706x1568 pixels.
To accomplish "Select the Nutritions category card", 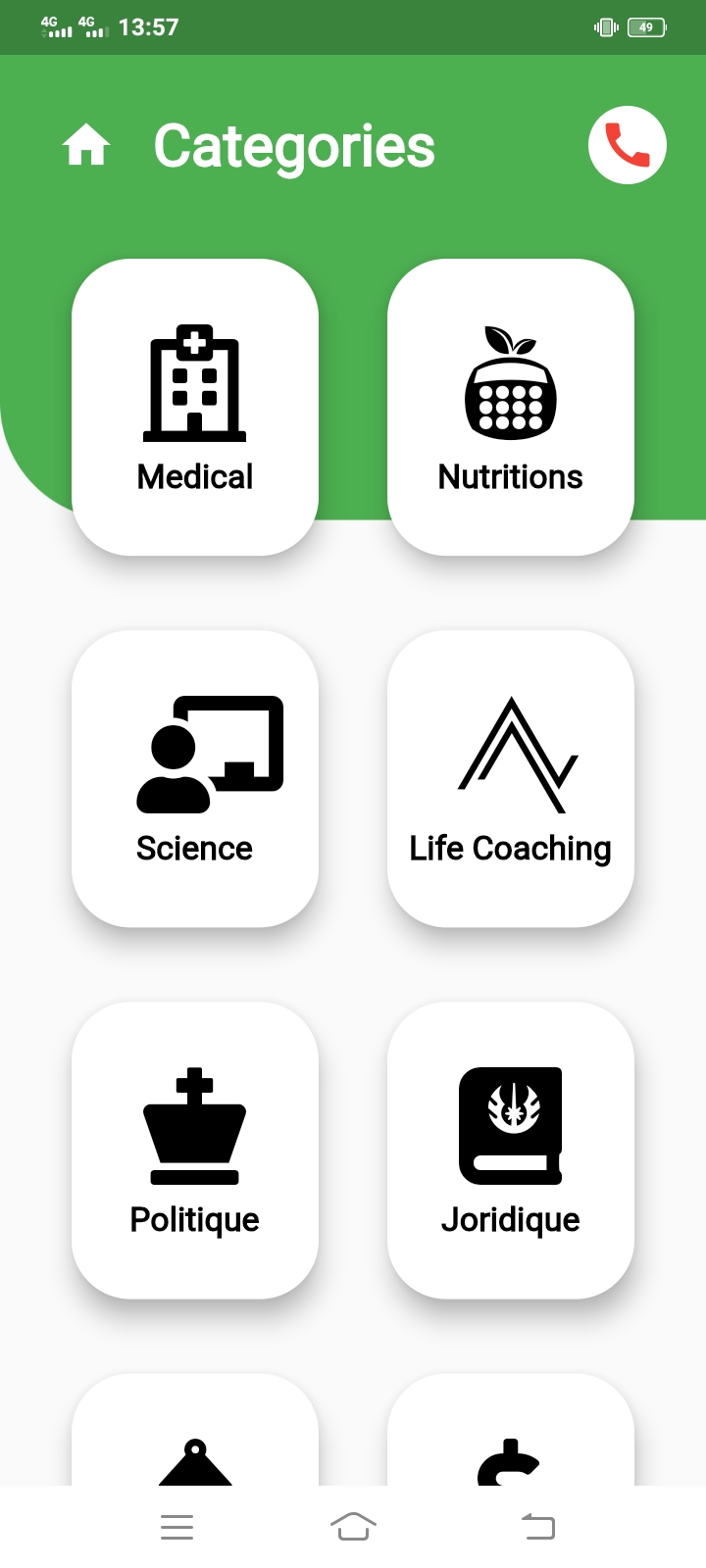I will tap(511, 408).
